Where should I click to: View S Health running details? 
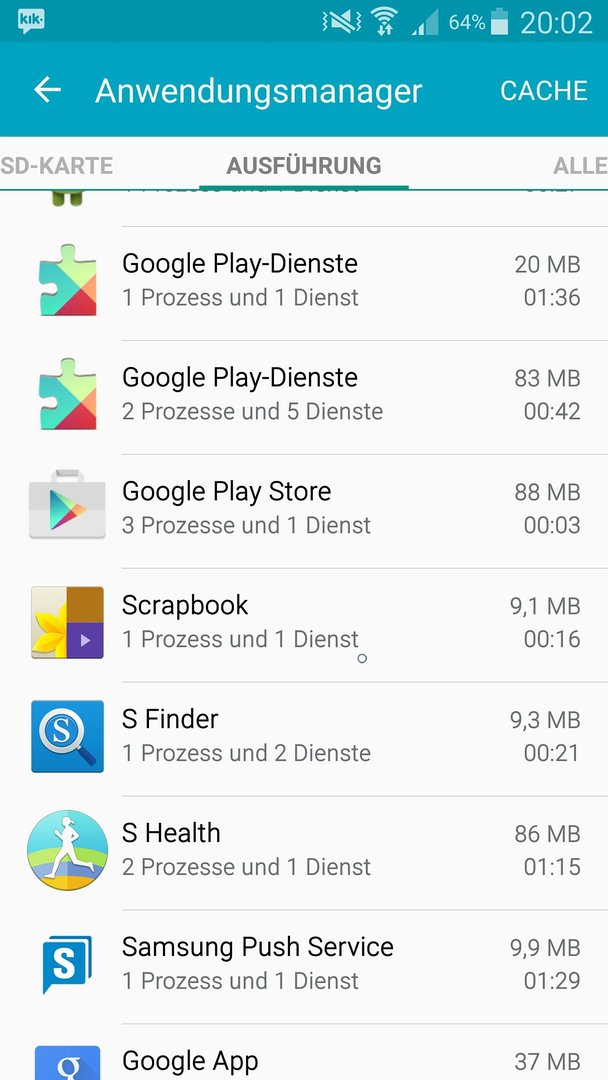coord(304,853)
